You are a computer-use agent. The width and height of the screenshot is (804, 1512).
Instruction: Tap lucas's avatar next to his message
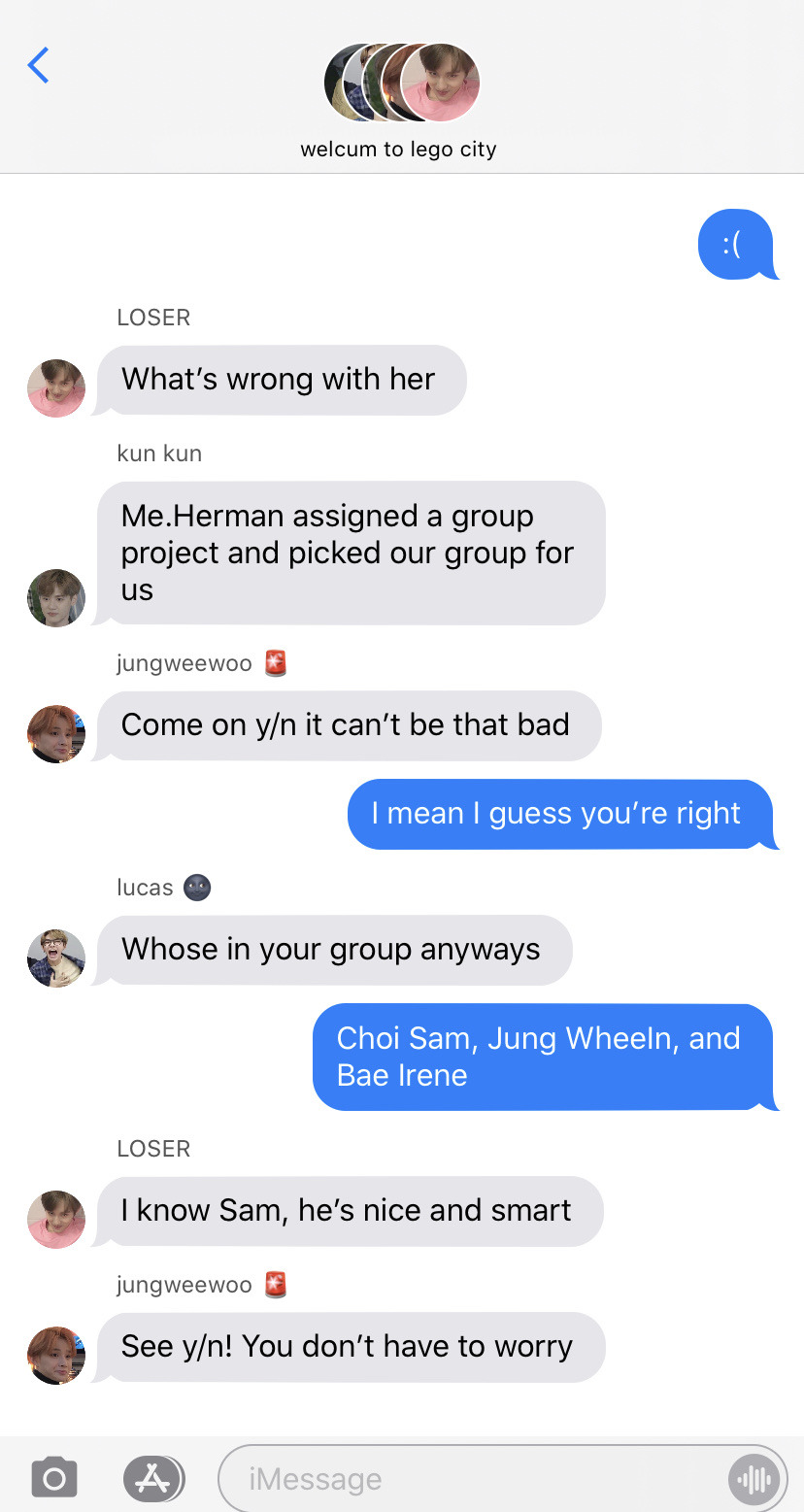tap(56, 958)
